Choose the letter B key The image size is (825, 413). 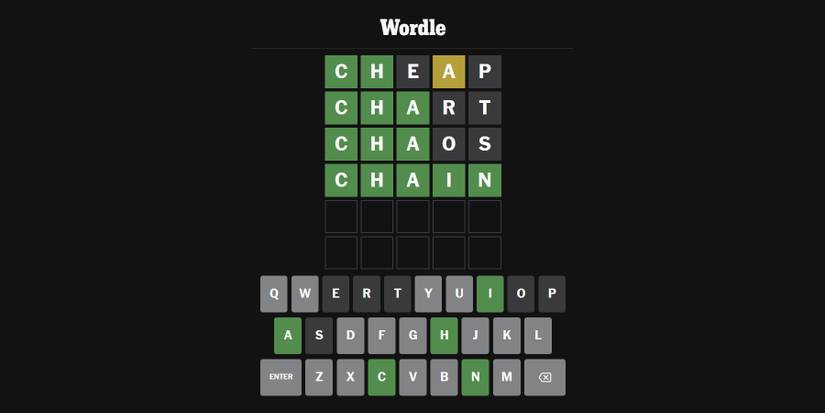[x=444, y=377]
